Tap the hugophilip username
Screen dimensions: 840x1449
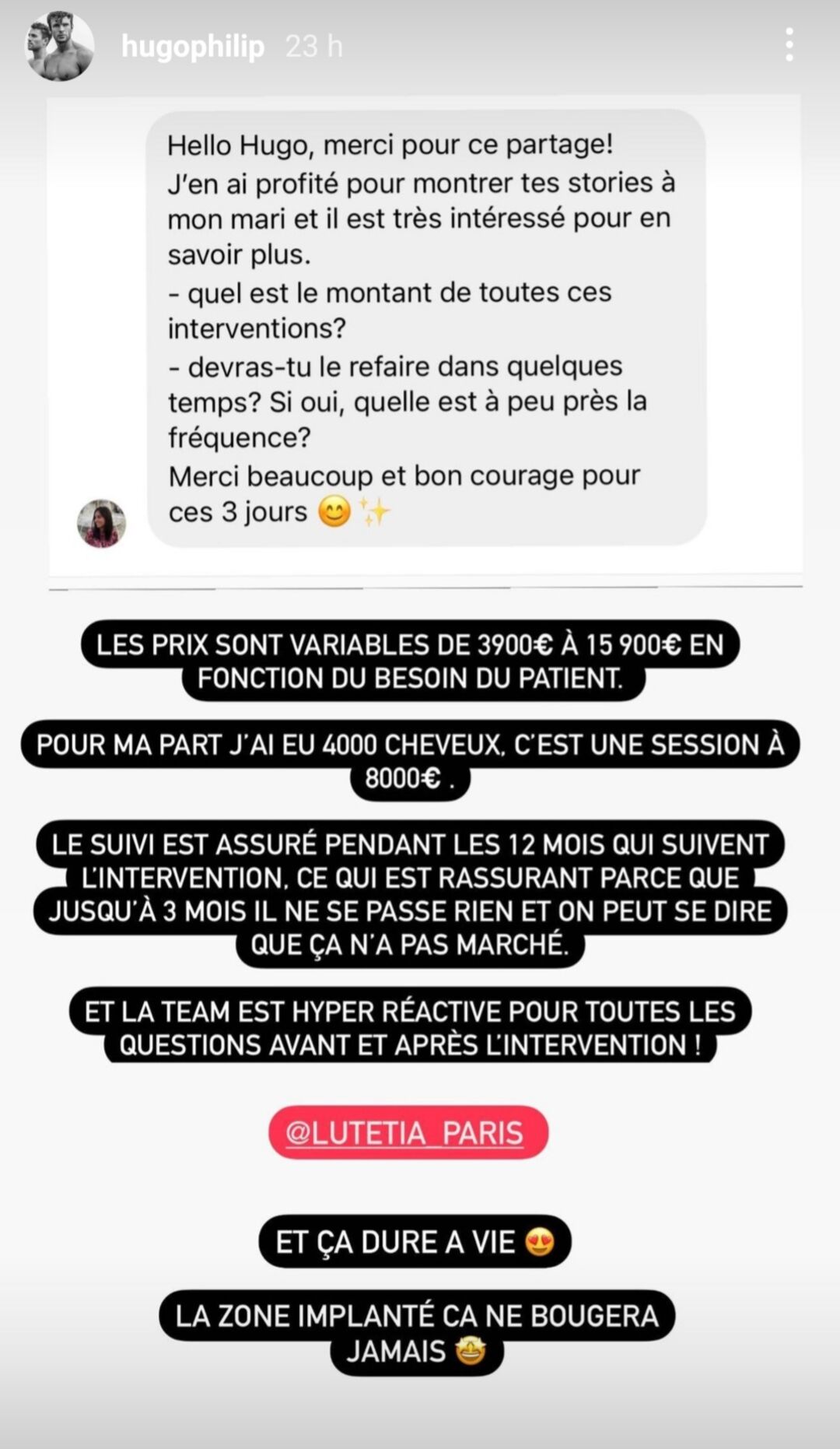coord(193,47)
